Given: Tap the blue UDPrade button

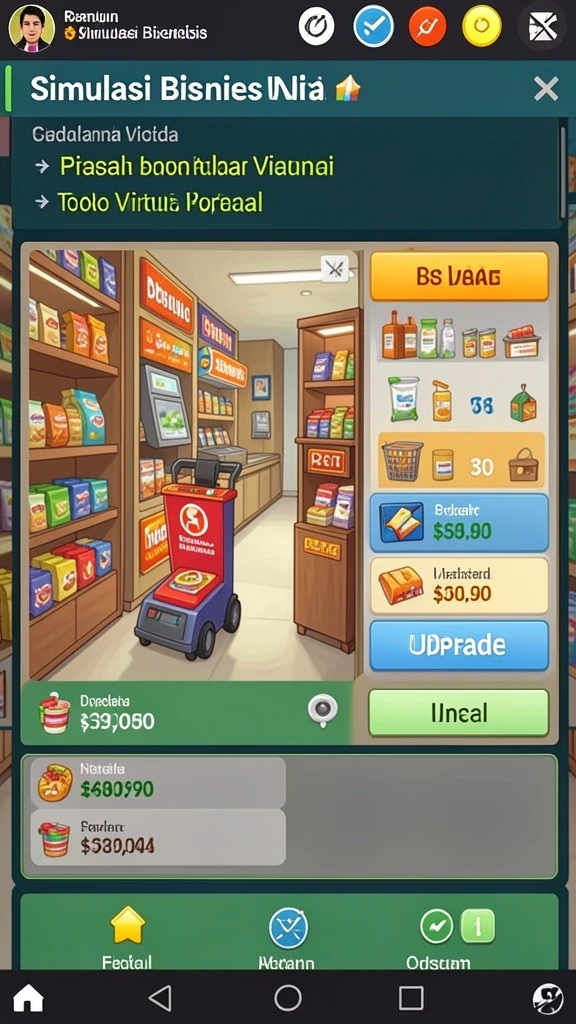Looking at the screenshot, I should click(459, 645).
